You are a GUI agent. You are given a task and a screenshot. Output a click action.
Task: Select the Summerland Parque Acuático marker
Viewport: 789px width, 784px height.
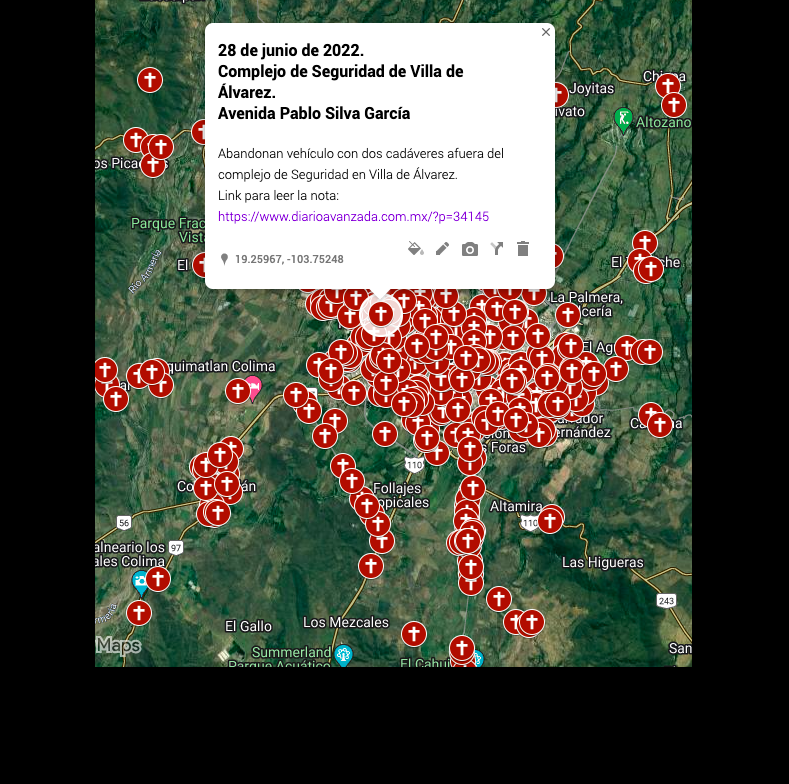(343, 655)
